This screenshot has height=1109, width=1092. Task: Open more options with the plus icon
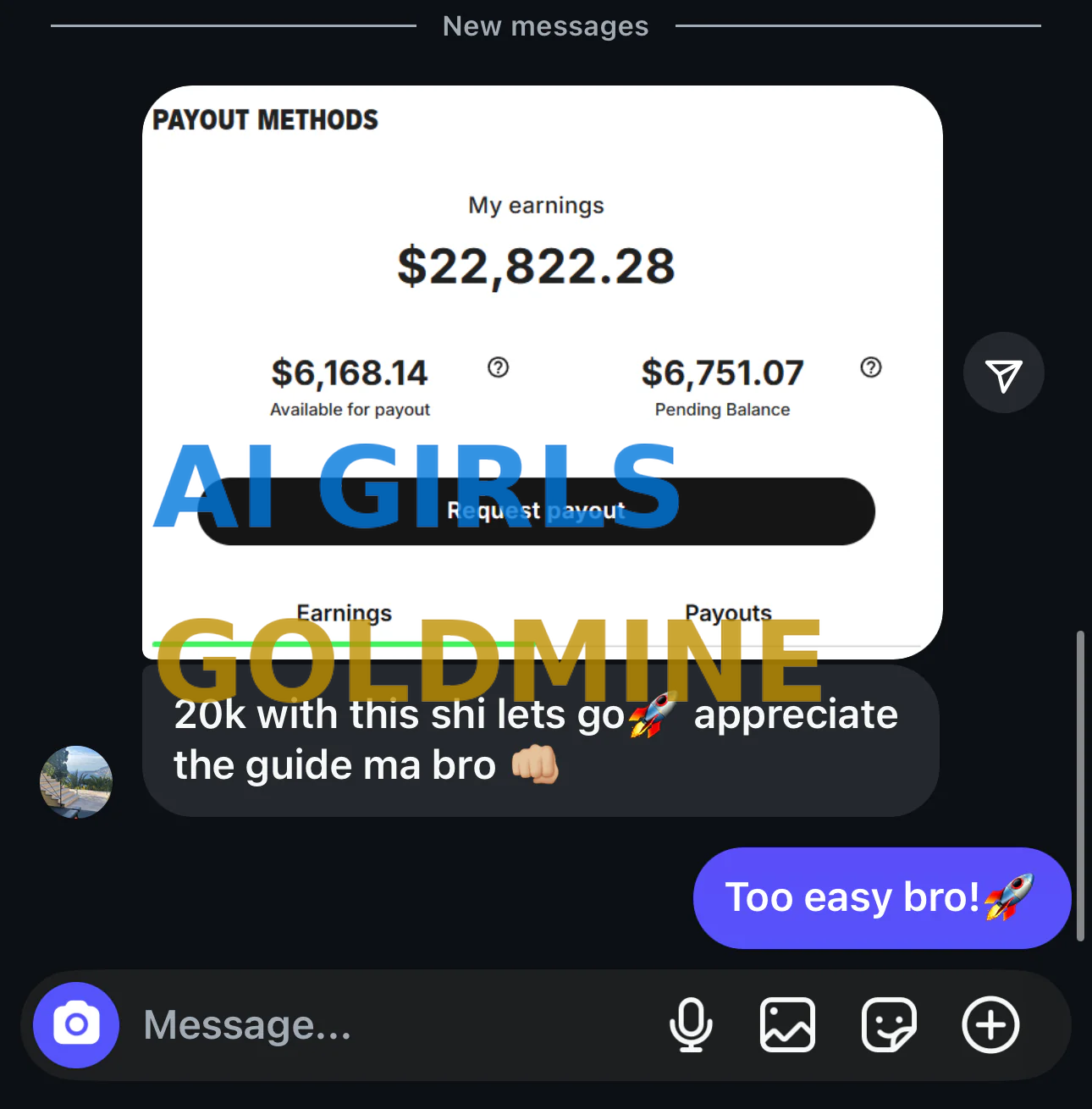990,1025
